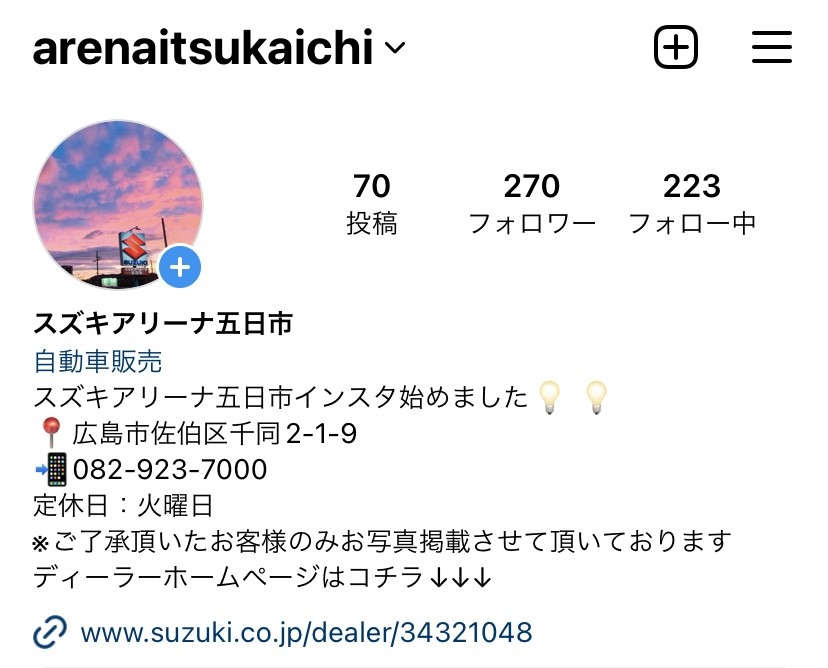This screenshot has height=668, width=828.
Task: Open the www.suzuki.co.jp dealer link
Action: (x=305, y=632)
